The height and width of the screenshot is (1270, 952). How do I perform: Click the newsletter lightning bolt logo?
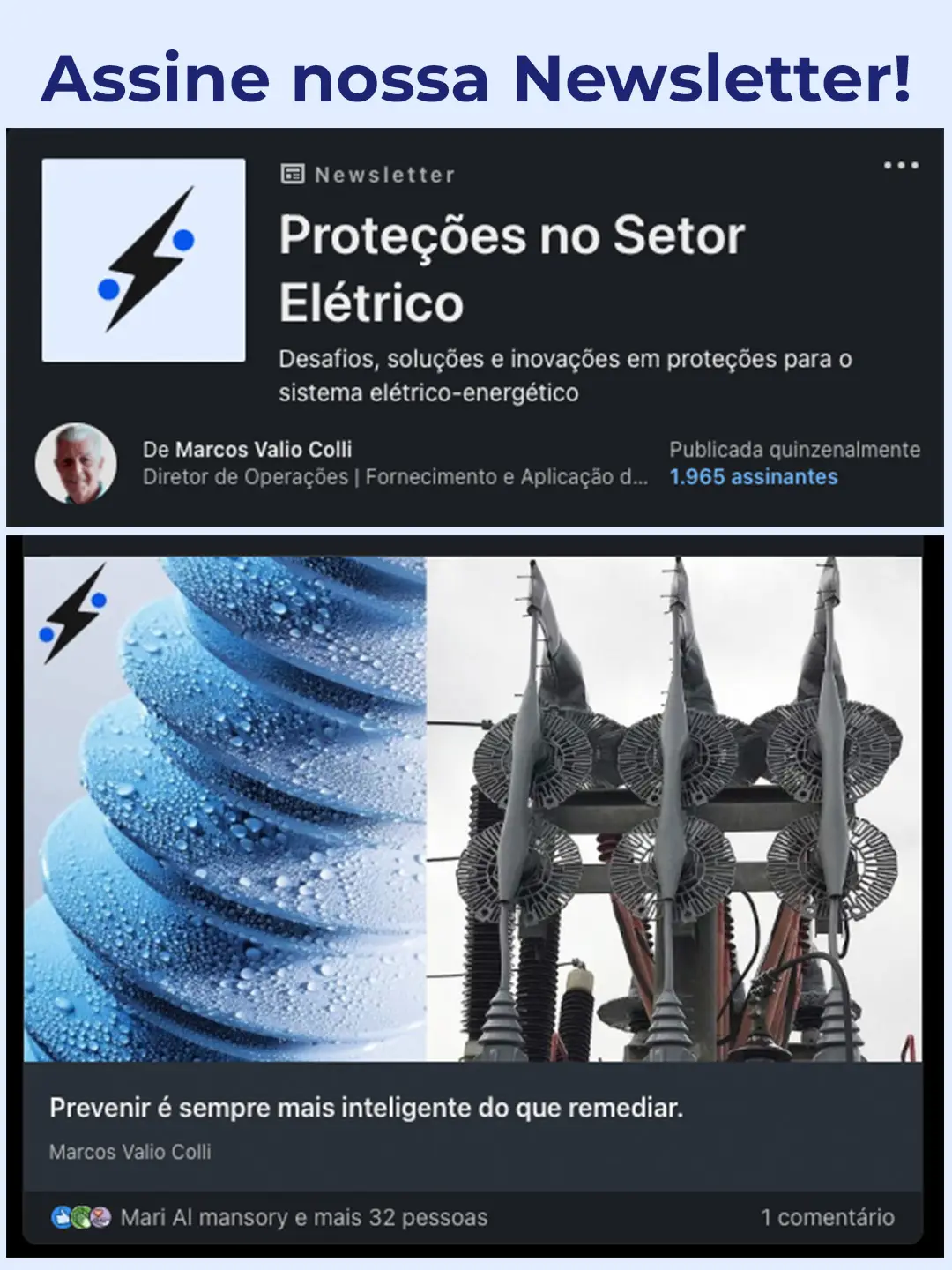tap(145, 260)
